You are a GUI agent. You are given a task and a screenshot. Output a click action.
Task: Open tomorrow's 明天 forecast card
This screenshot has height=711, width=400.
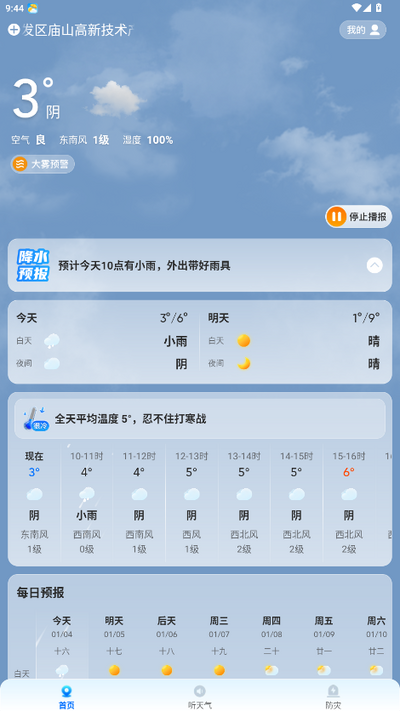point(295,341)
